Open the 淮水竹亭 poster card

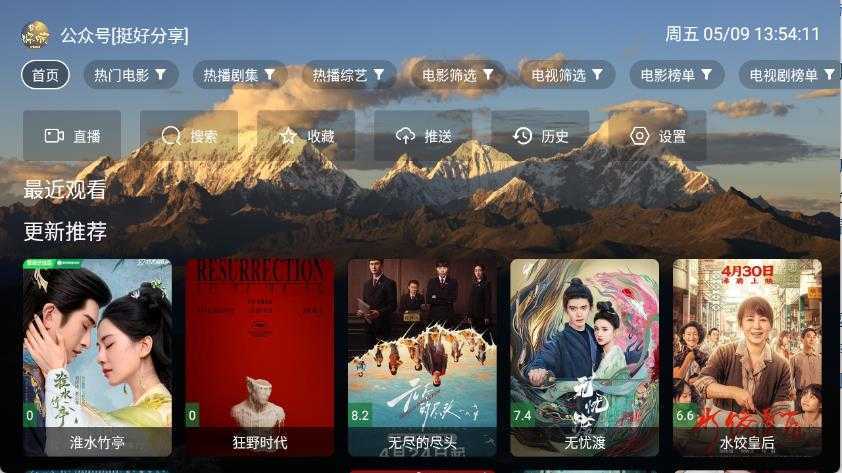point(97,357)
